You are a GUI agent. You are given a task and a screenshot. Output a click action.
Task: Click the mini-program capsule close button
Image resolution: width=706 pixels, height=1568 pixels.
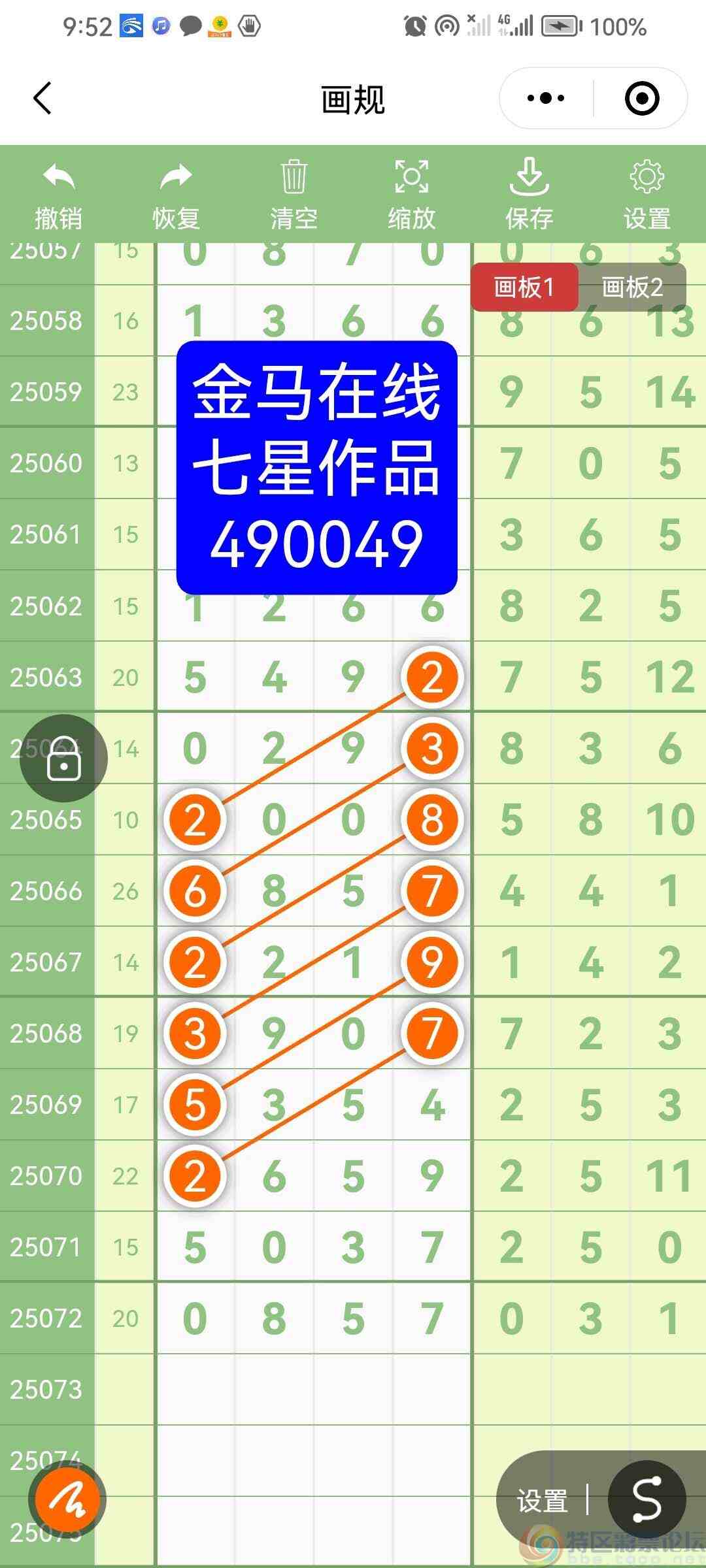pyautogui.click(x=641, y=98)
